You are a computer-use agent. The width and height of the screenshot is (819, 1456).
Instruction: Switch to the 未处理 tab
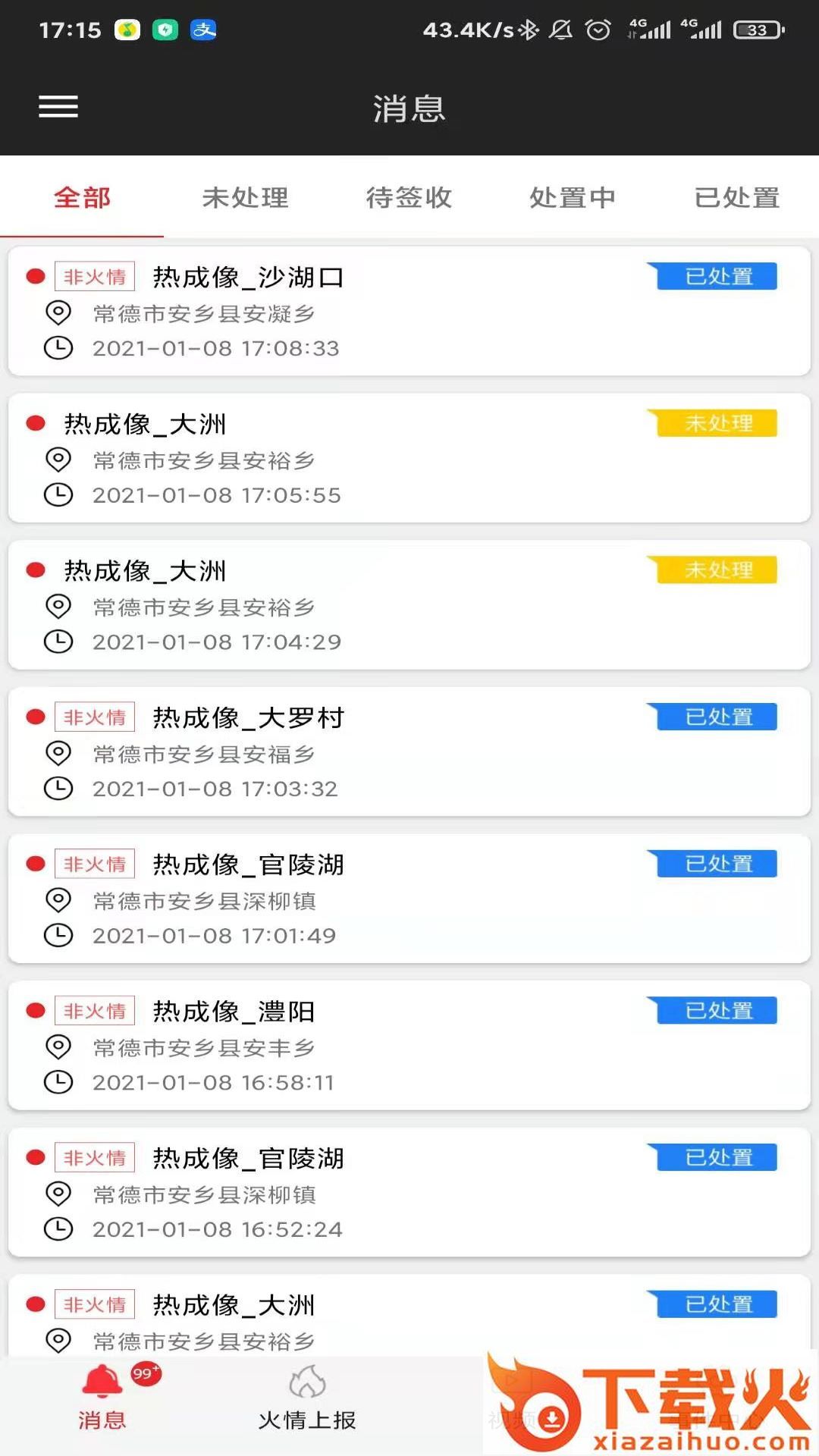tap(246, 198)
